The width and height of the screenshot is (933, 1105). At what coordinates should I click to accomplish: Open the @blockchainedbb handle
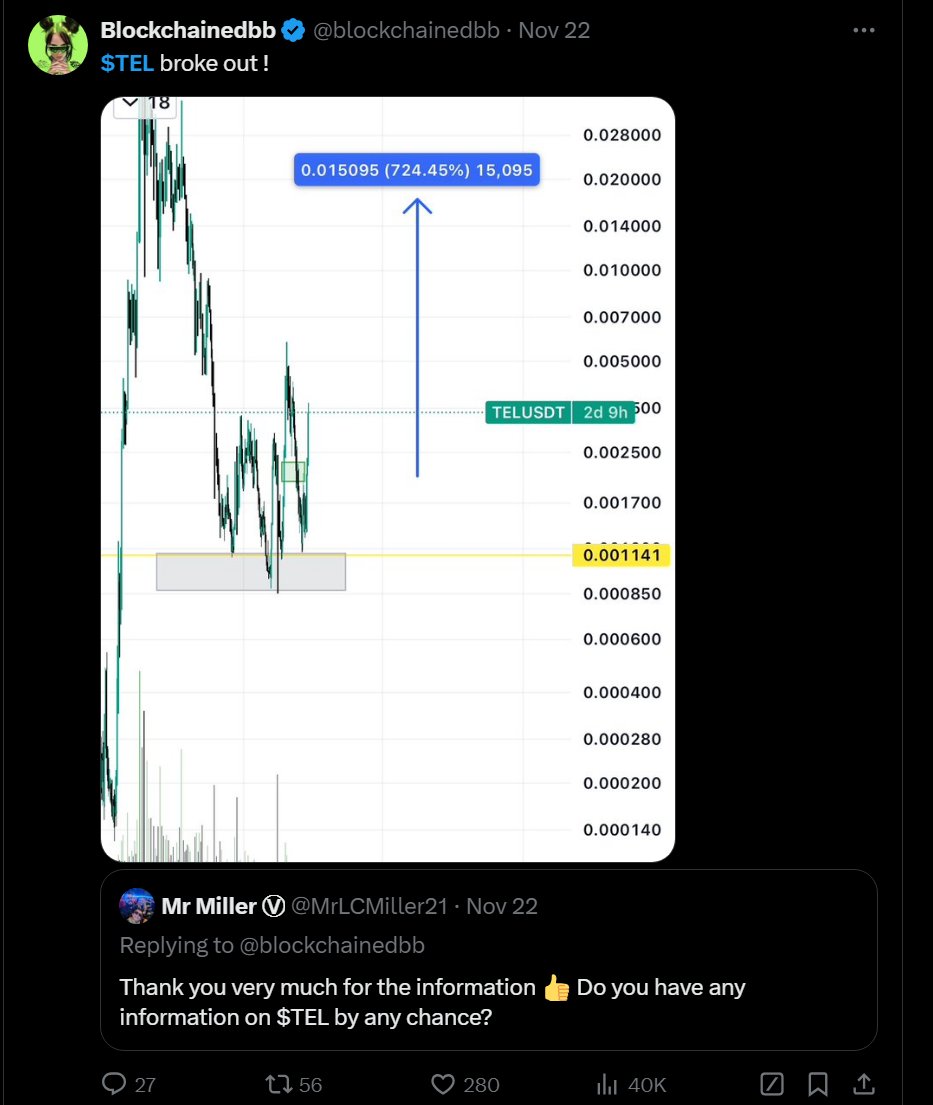(x=408, y=30)
